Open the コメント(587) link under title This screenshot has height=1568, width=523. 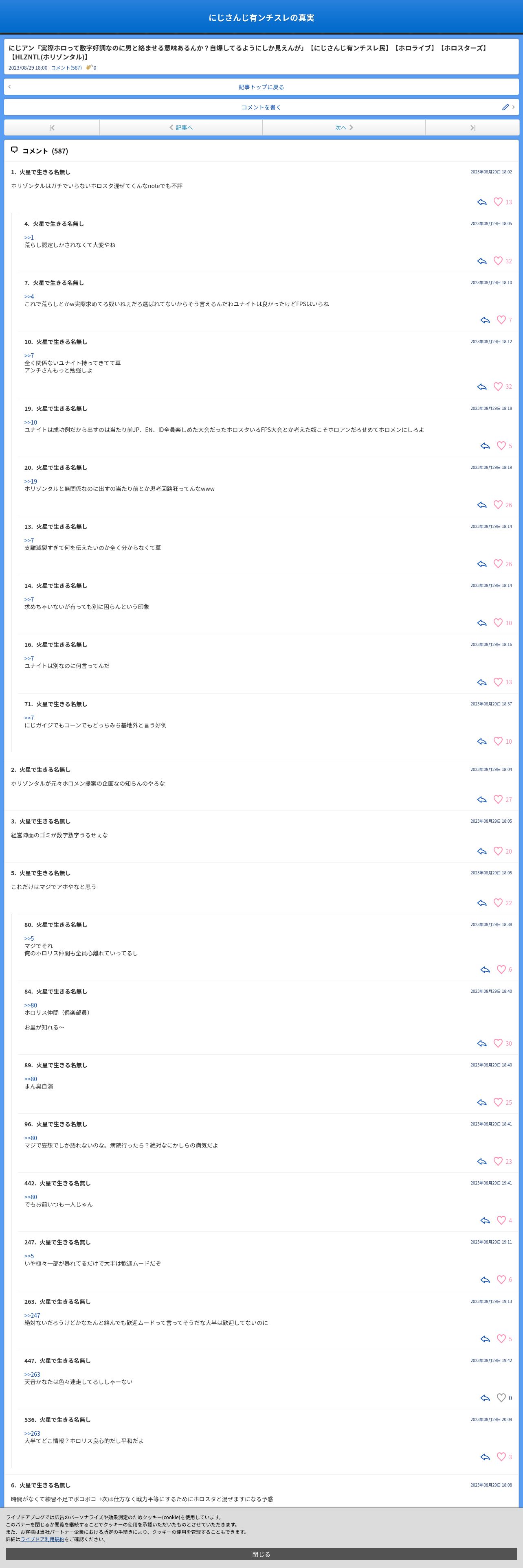click(66, 68)
